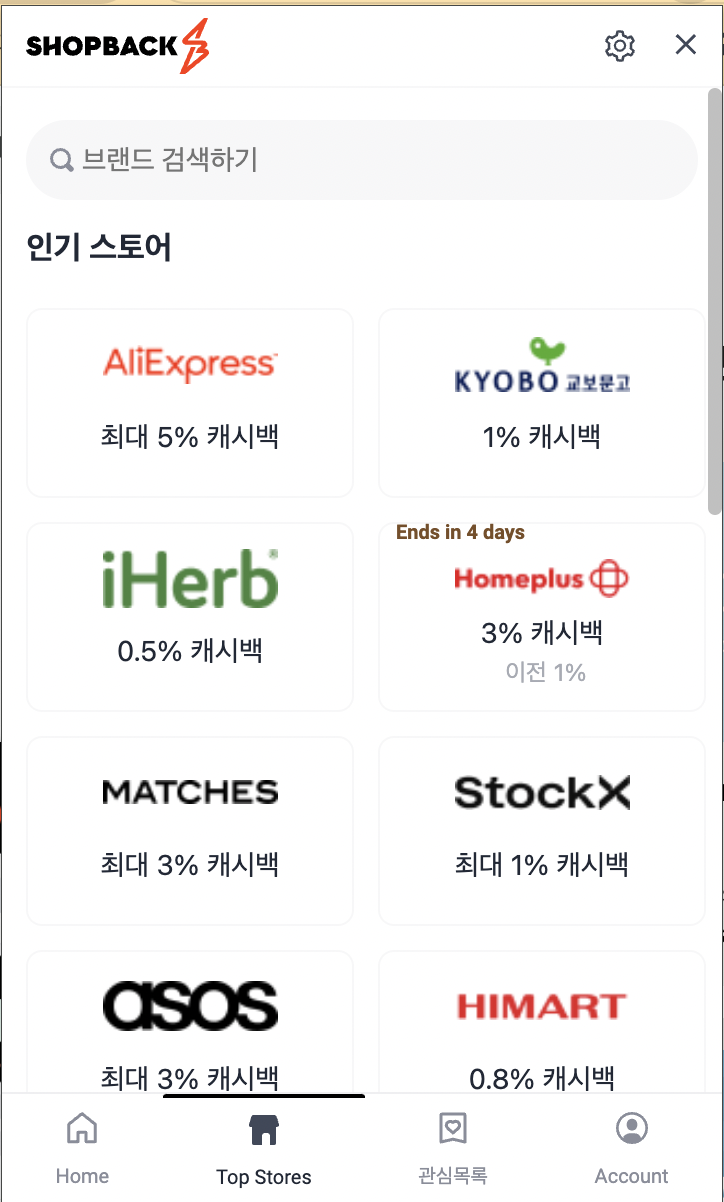Select the Home icon in bottom navigation
The width and height of the screenshot is (724, 1202).
pyautogui.click(x=81, y=1128)
